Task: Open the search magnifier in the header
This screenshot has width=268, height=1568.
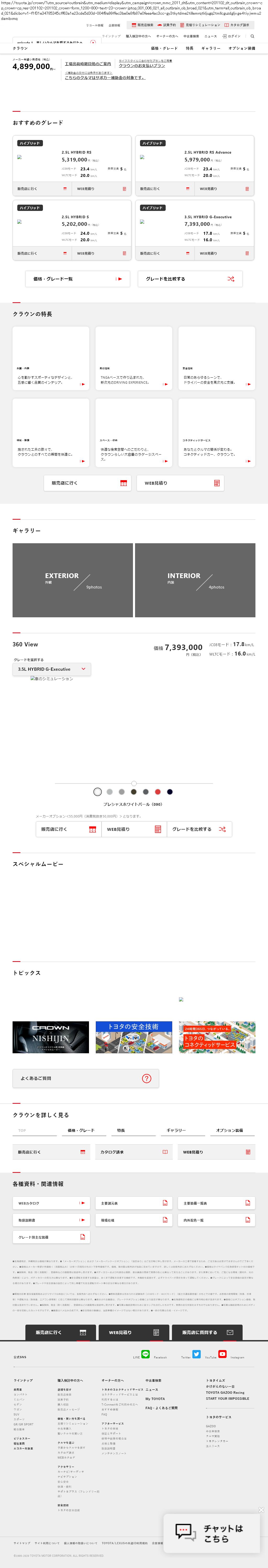Action: (x=252, y=36)
